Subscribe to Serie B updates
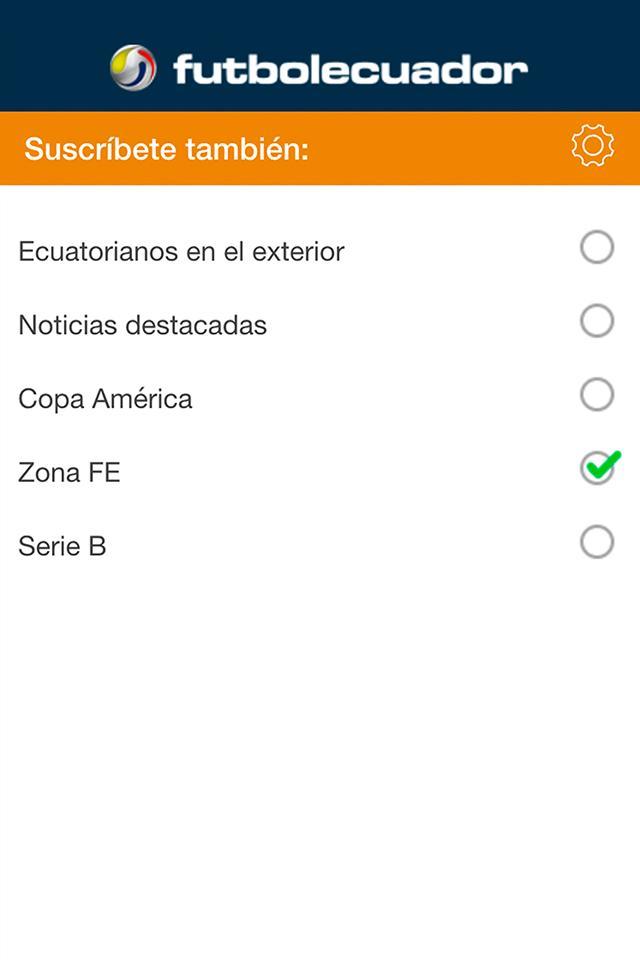 tap(597, 543)
